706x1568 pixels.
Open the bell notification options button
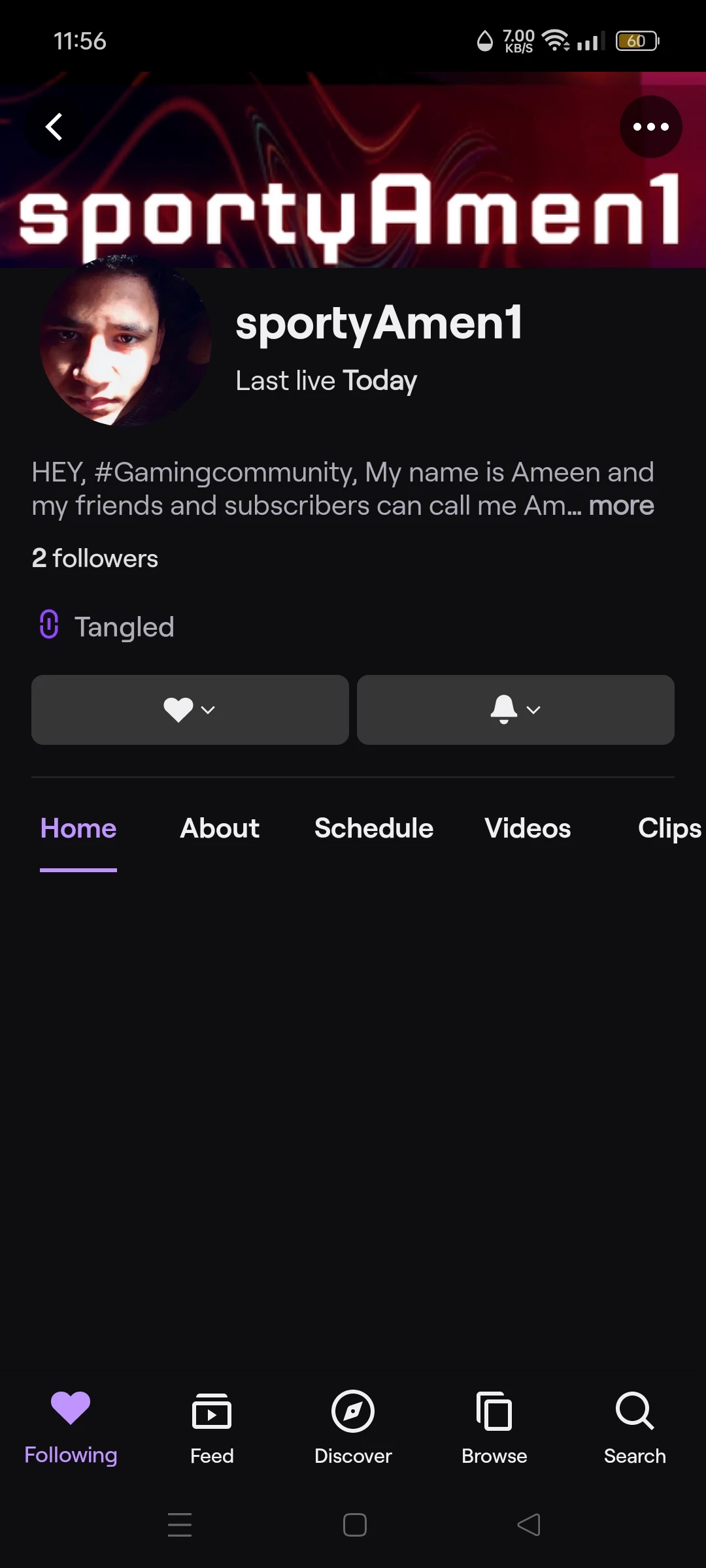[516, 710]
